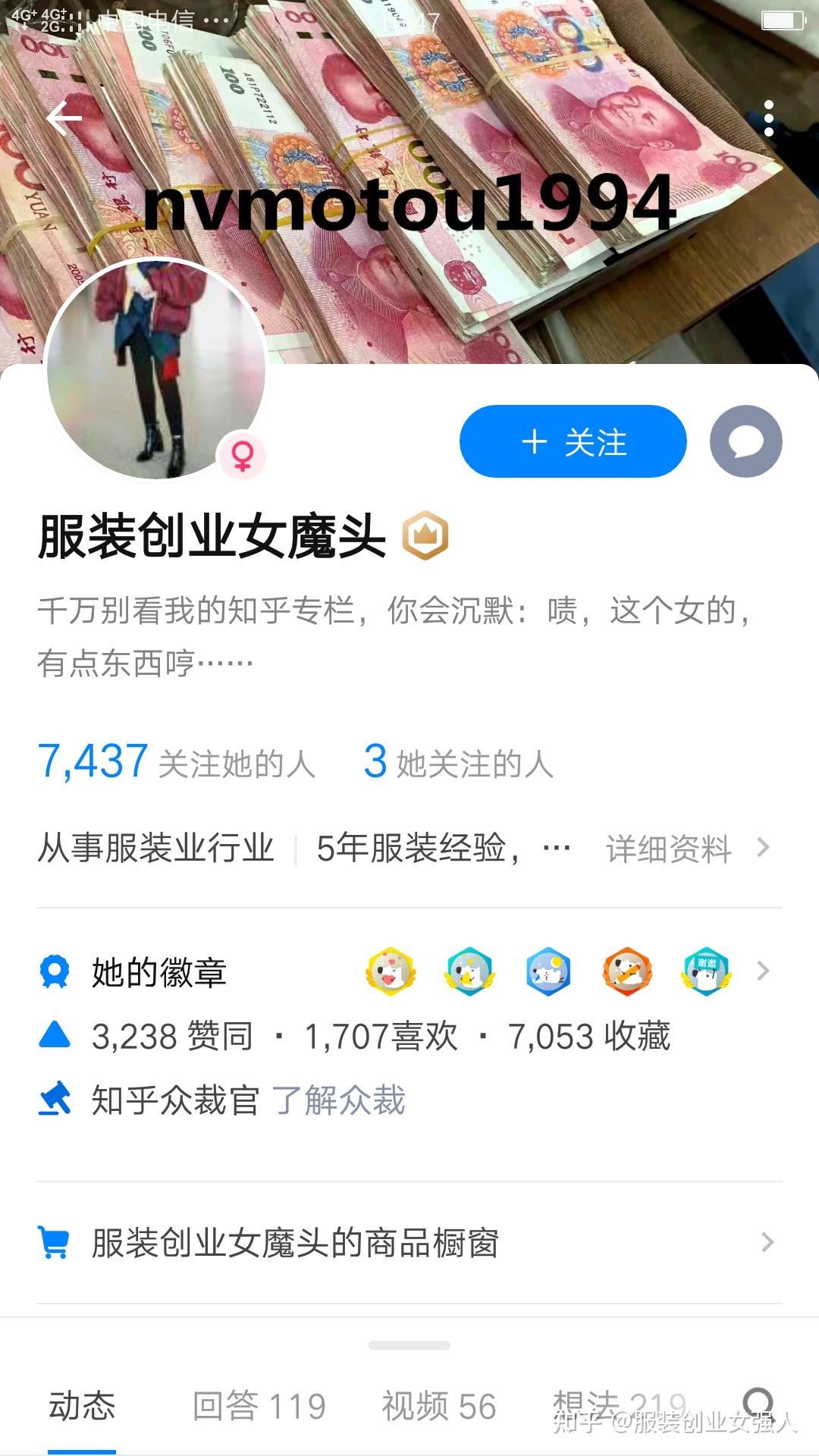Switch to the 想法 219 tab

[x=619, y=1406]
